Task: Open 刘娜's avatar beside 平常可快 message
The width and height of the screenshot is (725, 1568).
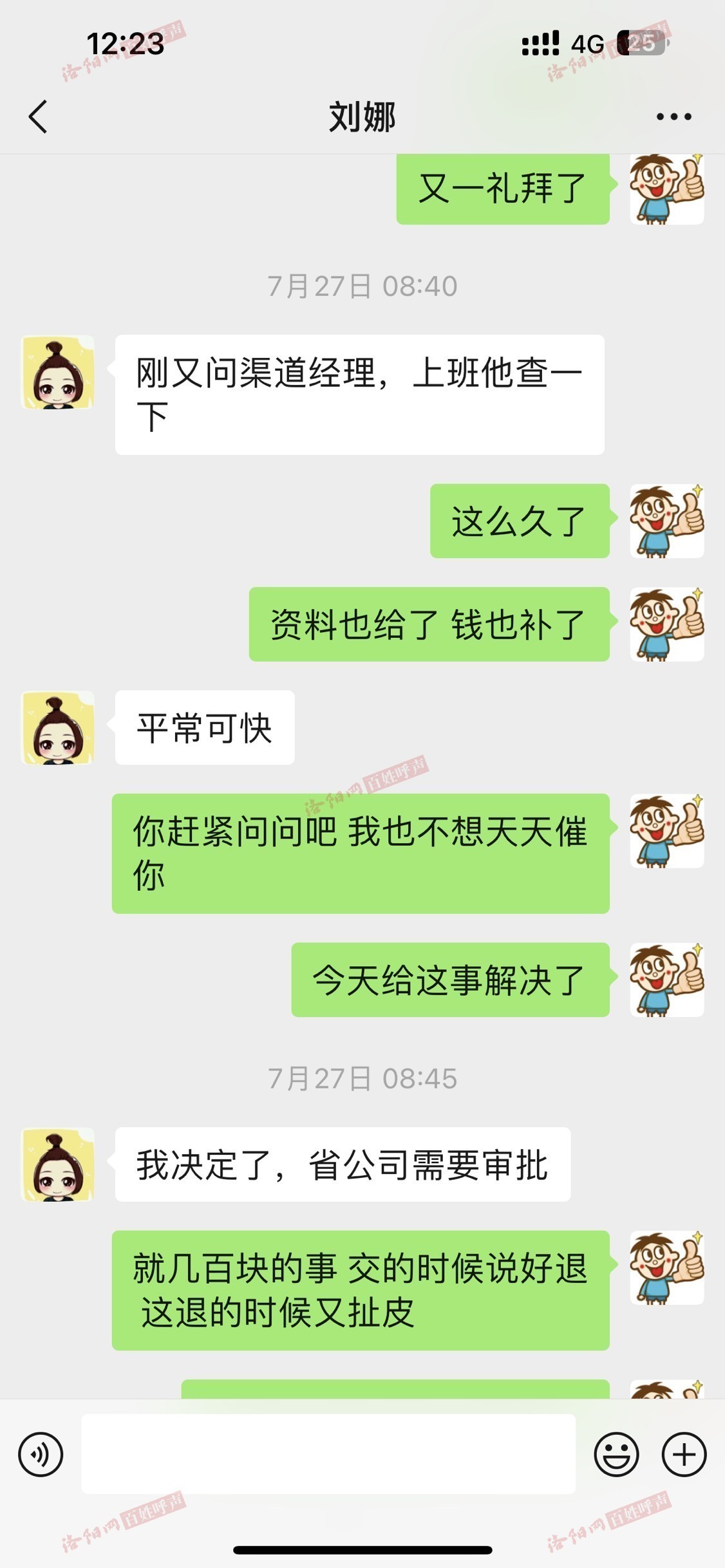Action: click(58, 729)
